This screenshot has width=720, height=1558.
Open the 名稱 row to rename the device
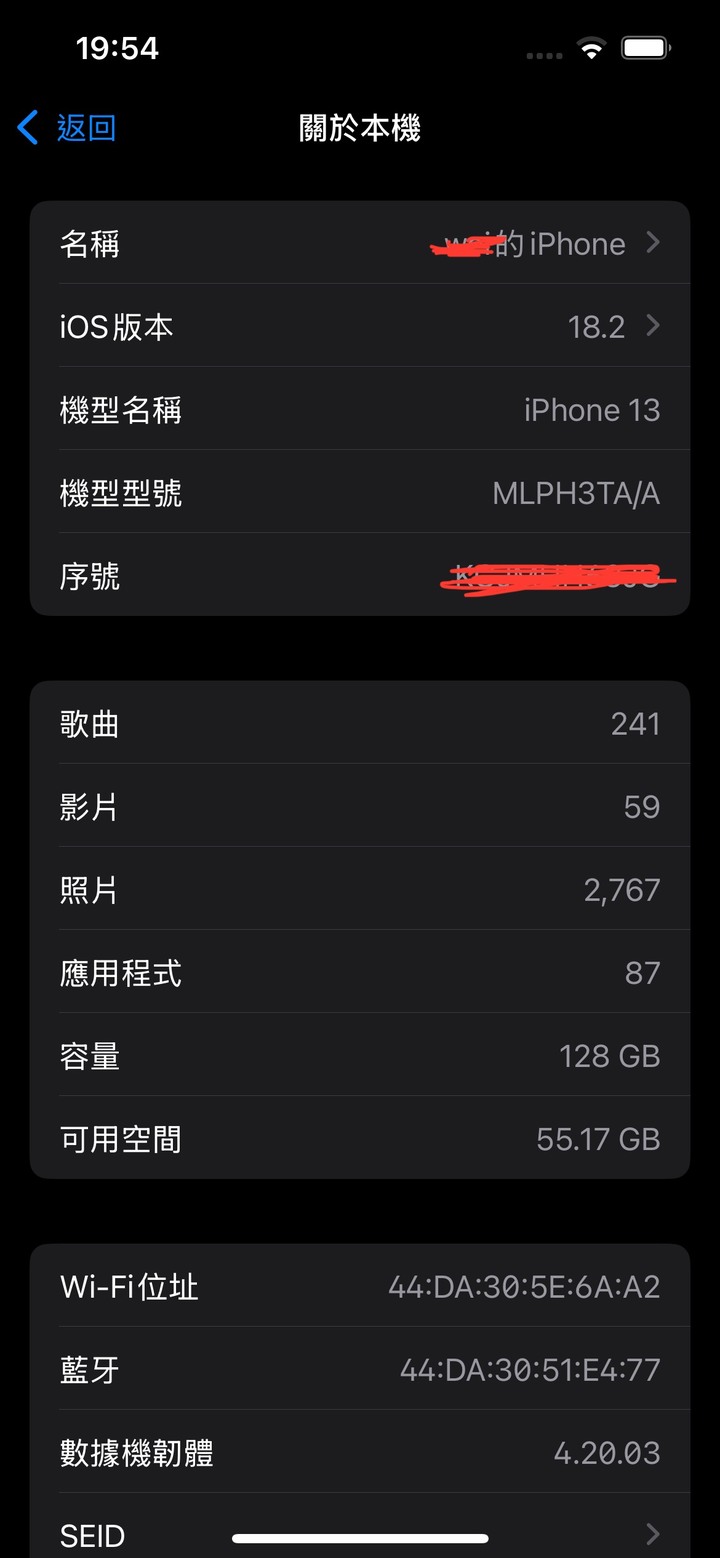(x=360, y=243)
